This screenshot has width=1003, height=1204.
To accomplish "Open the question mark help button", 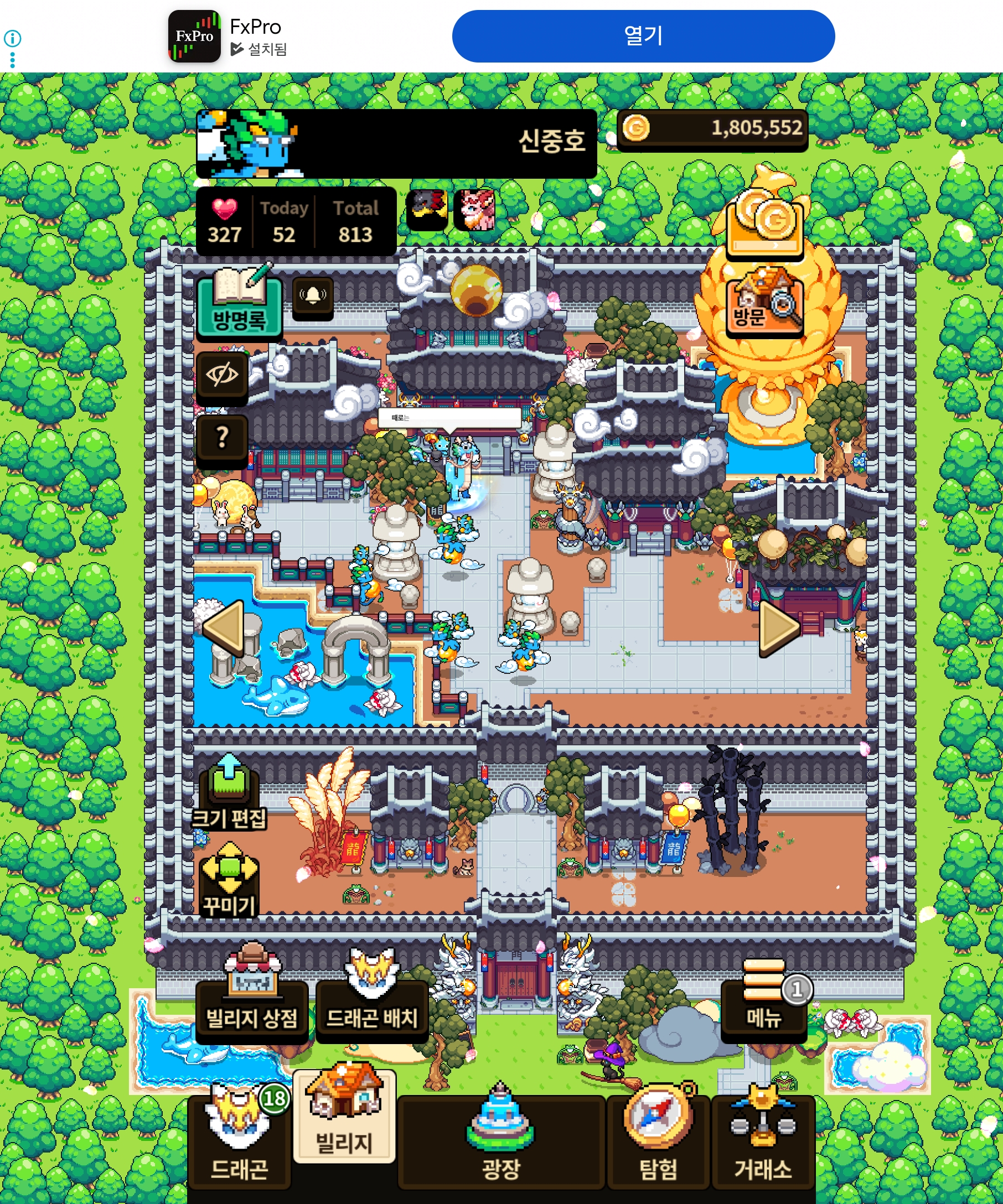I will pyautogui.click(x=222, y=439).
